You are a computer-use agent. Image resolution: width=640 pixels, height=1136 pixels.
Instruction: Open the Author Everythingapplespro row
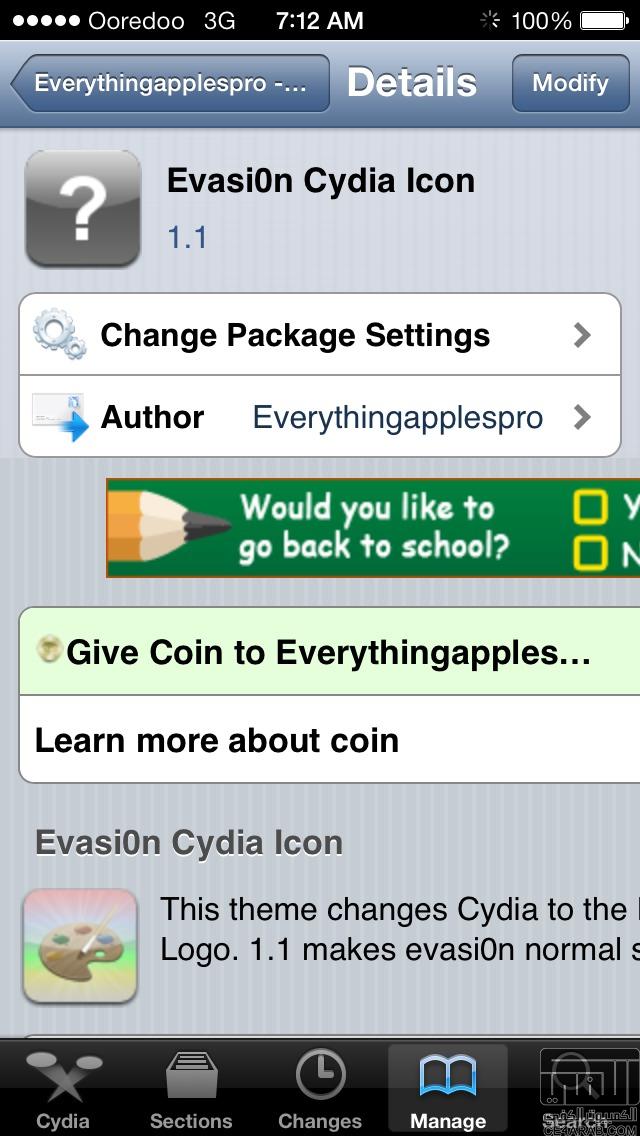click(320, 417)
